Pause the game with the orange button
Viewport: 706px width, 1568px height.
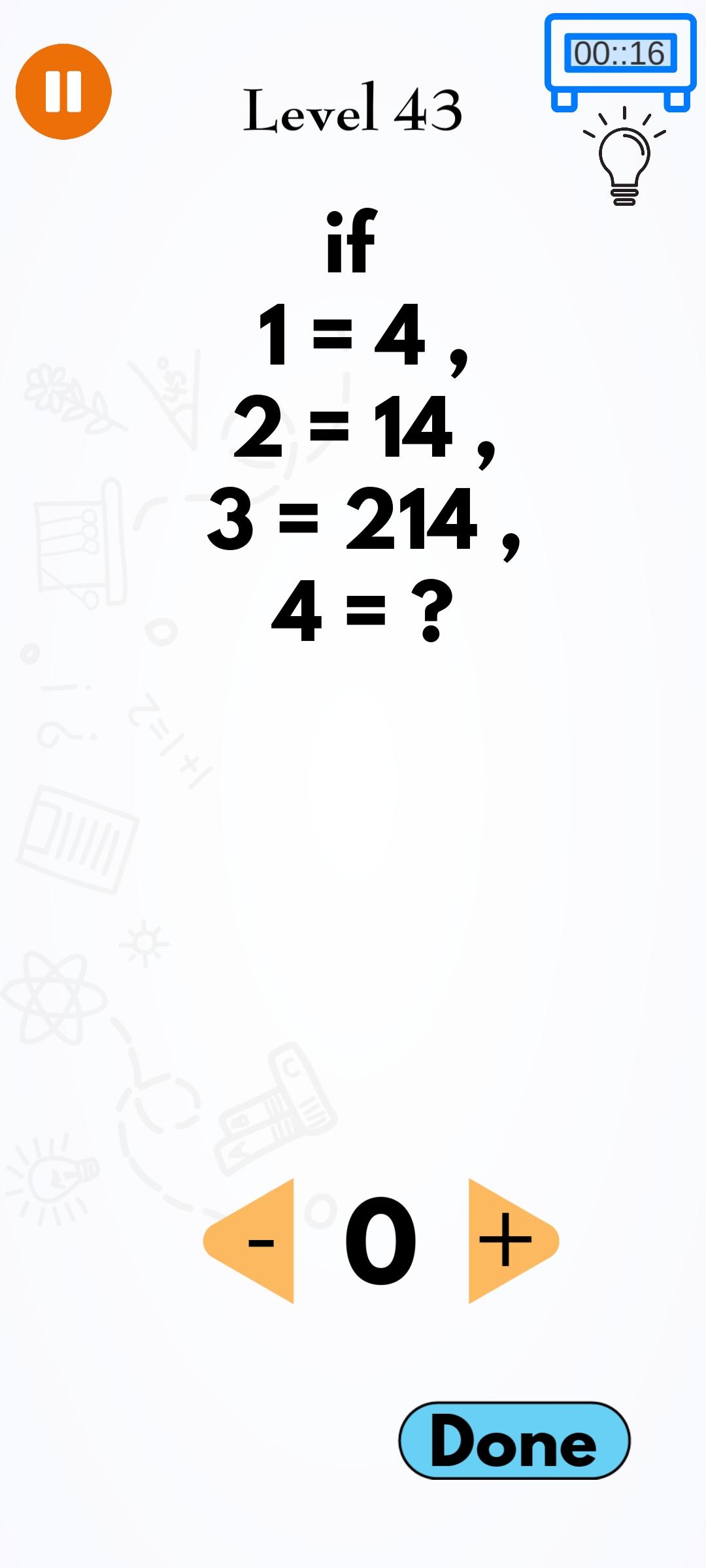(x=63, y=91)
